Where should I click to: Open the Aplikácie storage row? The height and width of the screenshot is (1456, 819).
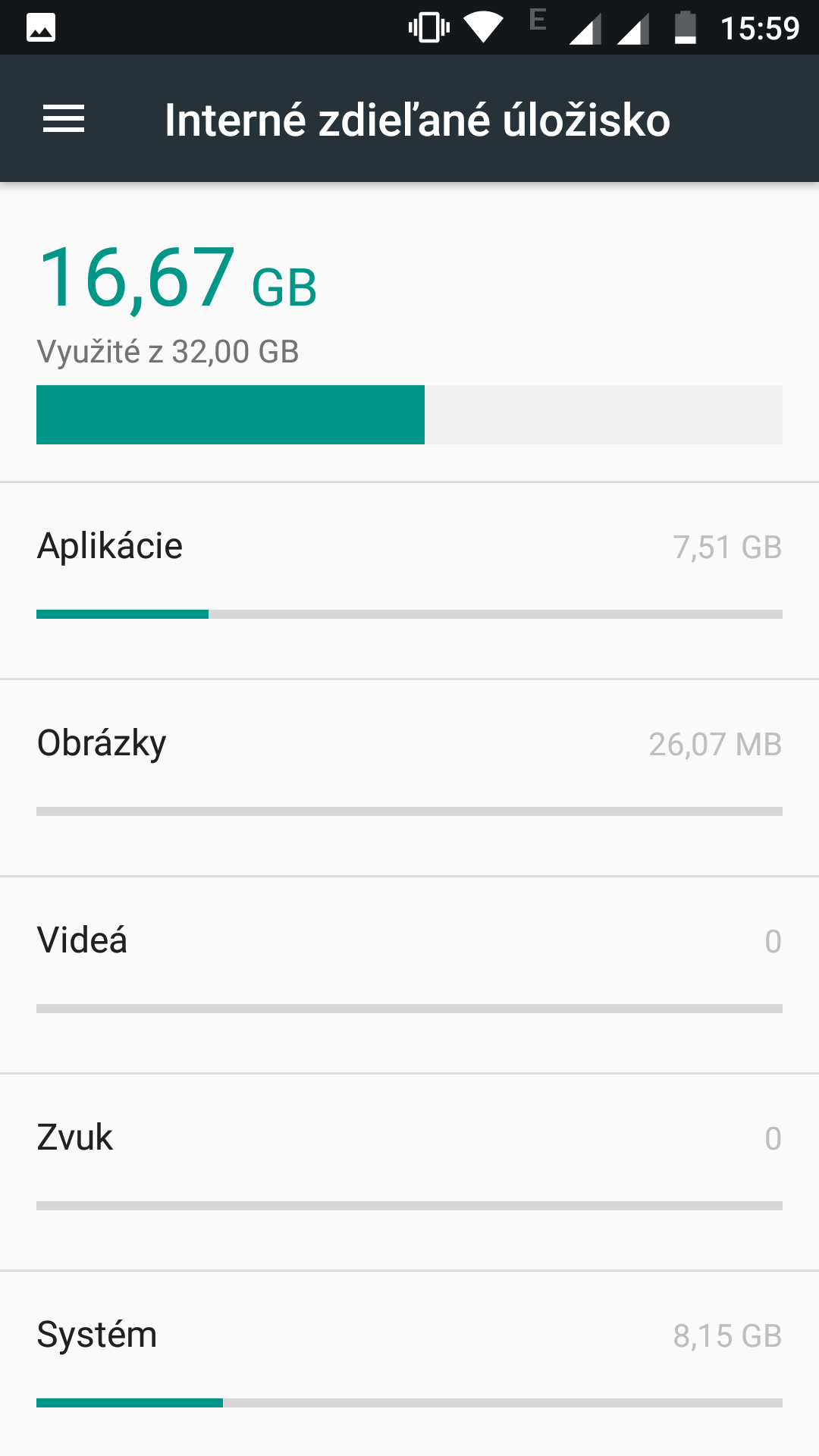point(409,581)
